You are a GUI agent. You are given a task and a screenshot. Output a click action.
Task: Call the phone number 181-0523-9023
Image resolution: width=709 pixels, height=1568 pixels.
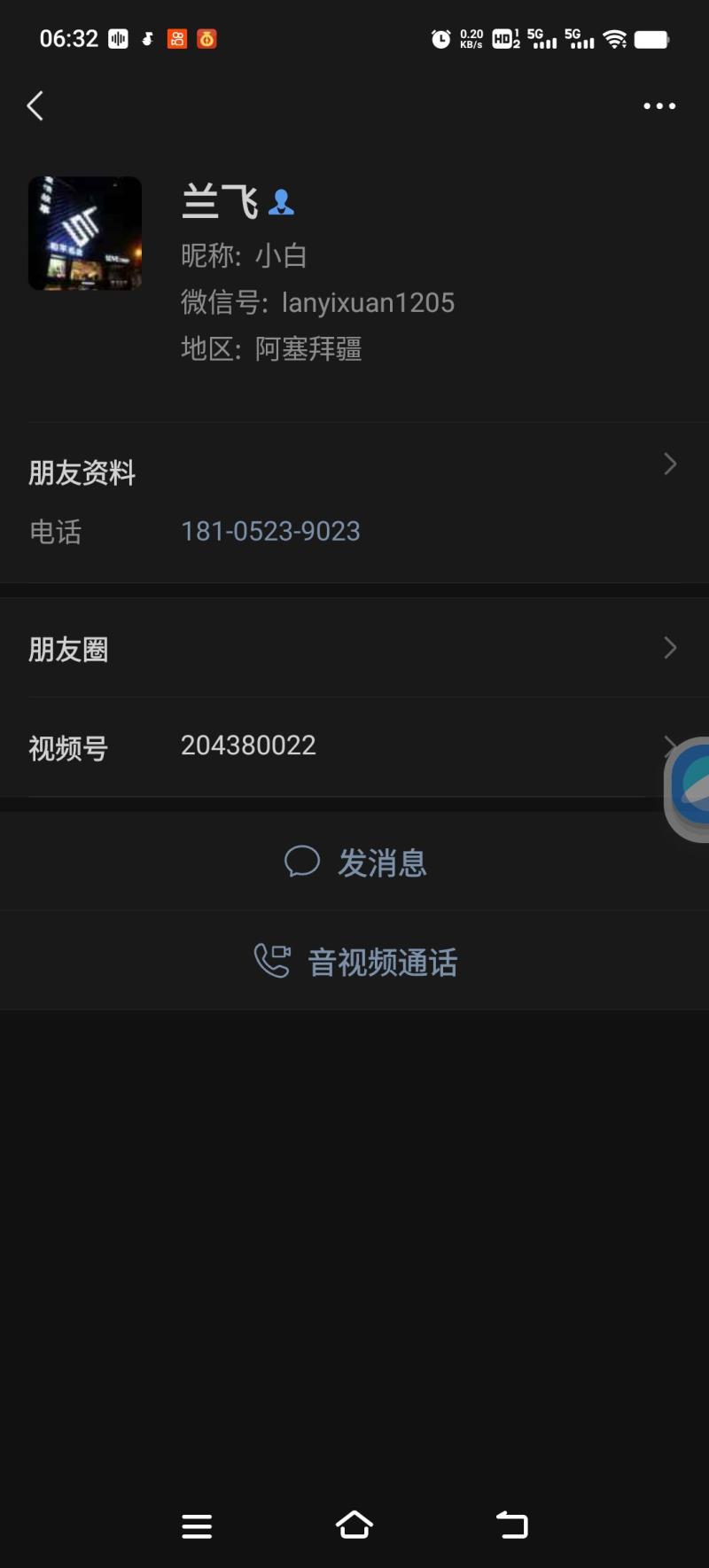pos(270,531)
